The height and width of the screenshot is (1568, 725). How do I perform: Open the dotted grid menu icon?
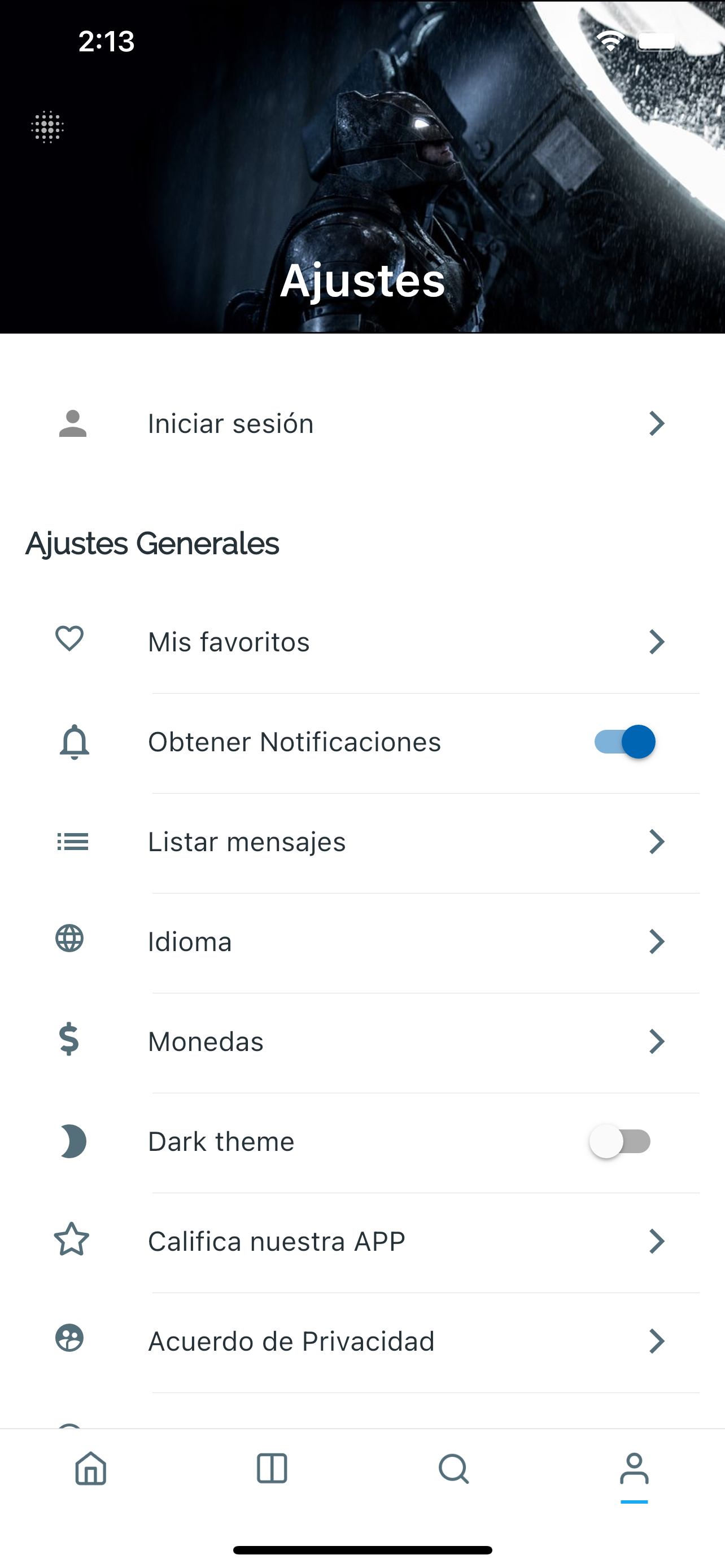click(x=47, y=127)
